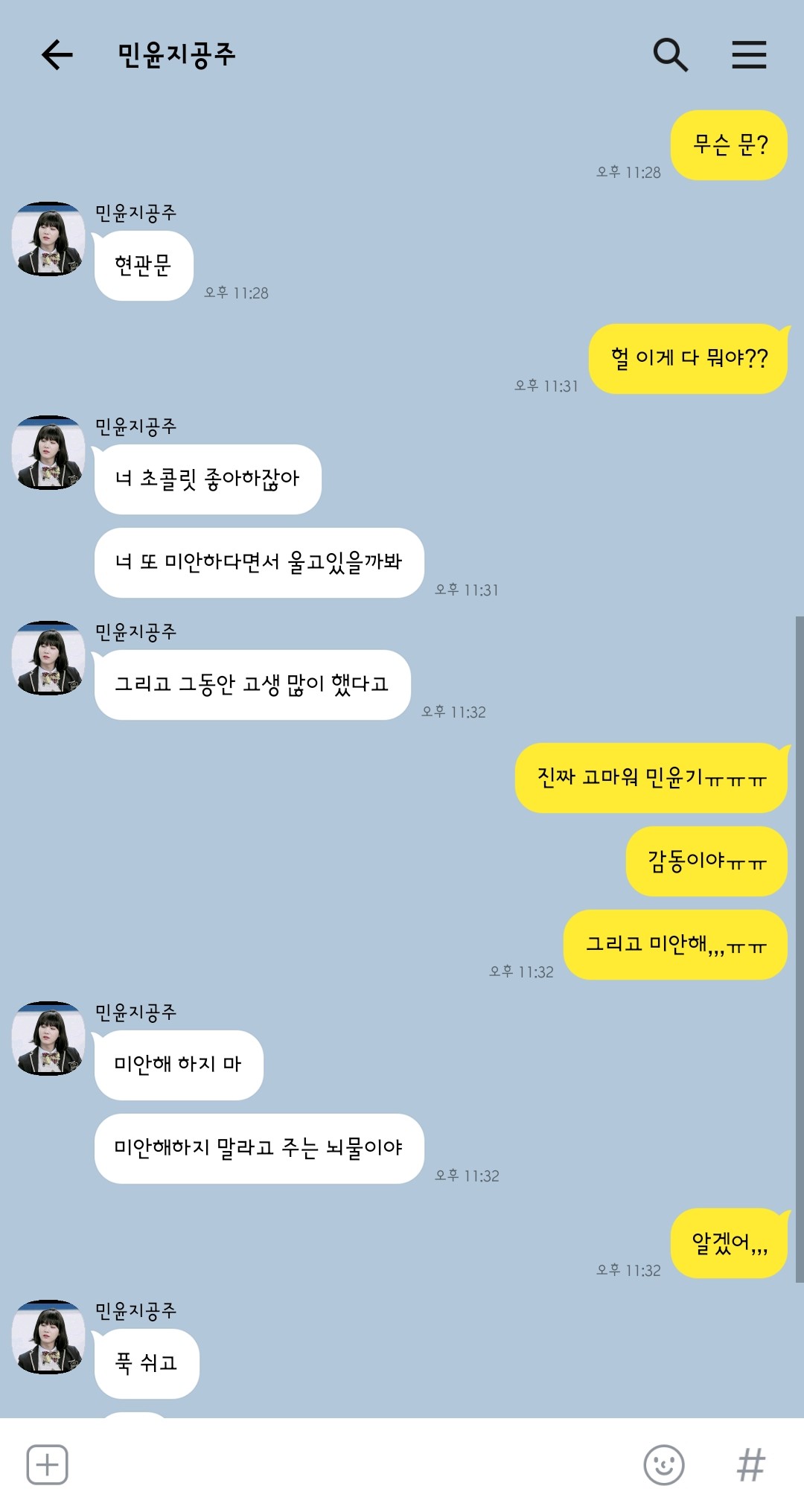Open the emoticon picker
The height and width of the screenshot is (1512, 804).
663,1464
